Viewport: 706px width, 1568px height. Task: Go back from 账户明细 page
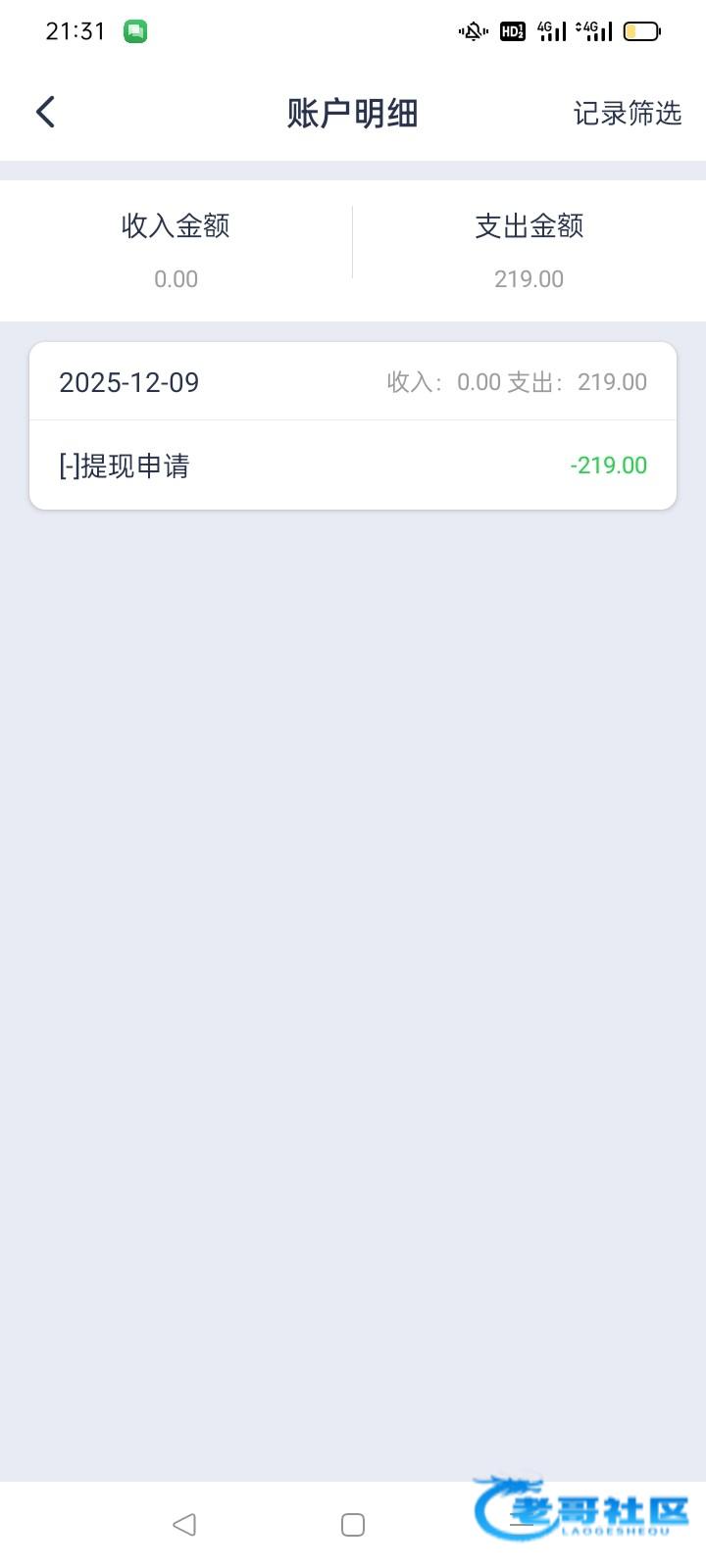(x=45, y=113)
